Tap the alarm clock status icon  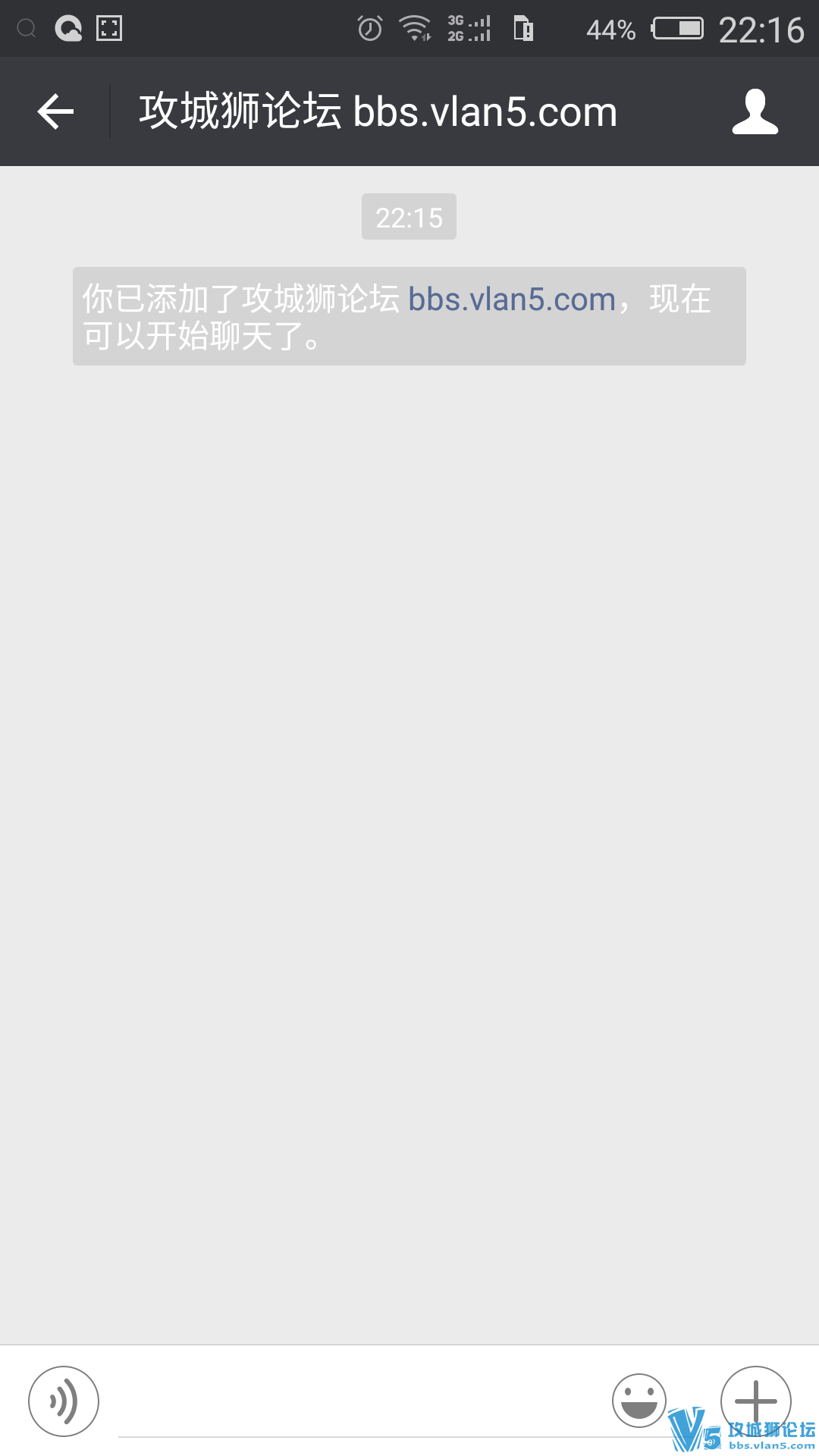click(x=369, y=28)
